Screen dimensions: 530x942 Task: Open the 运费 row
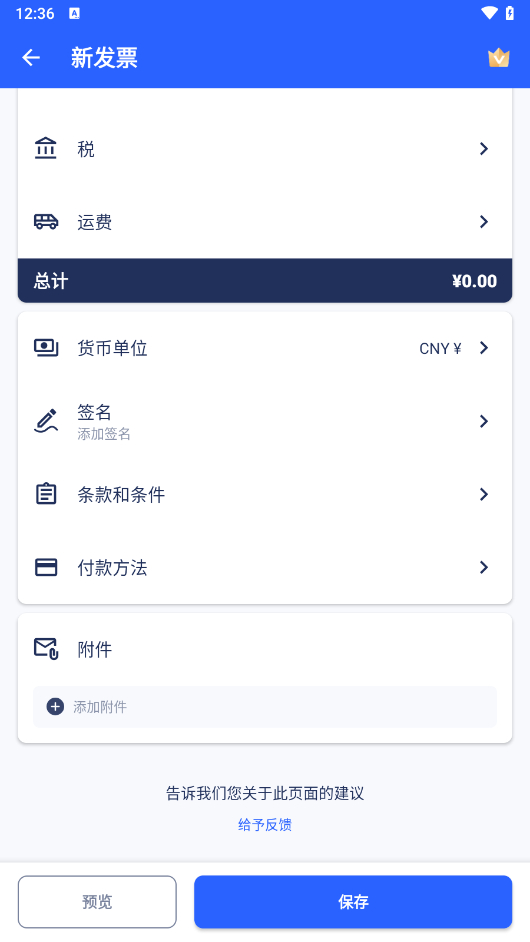pyautogui.click(x=265, y=222)
